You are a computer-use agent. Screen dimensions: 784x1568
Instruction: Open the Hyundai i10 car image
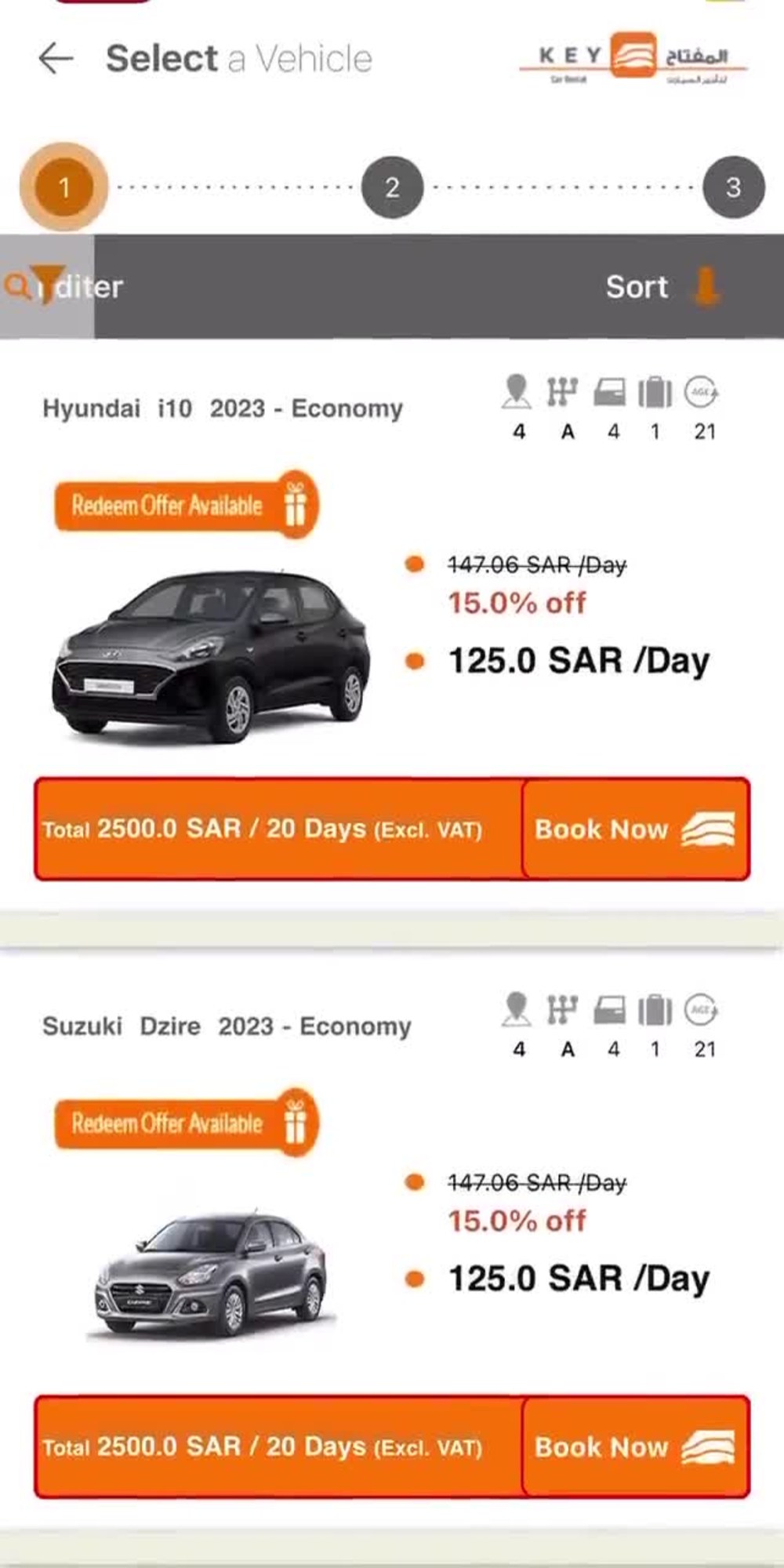(210, 656)
